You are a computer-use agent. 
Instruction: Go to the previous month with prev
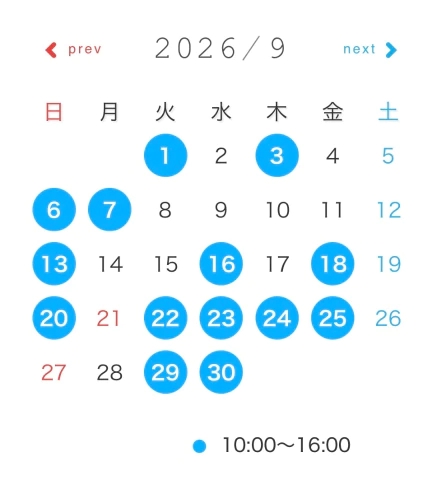[73, 50]
